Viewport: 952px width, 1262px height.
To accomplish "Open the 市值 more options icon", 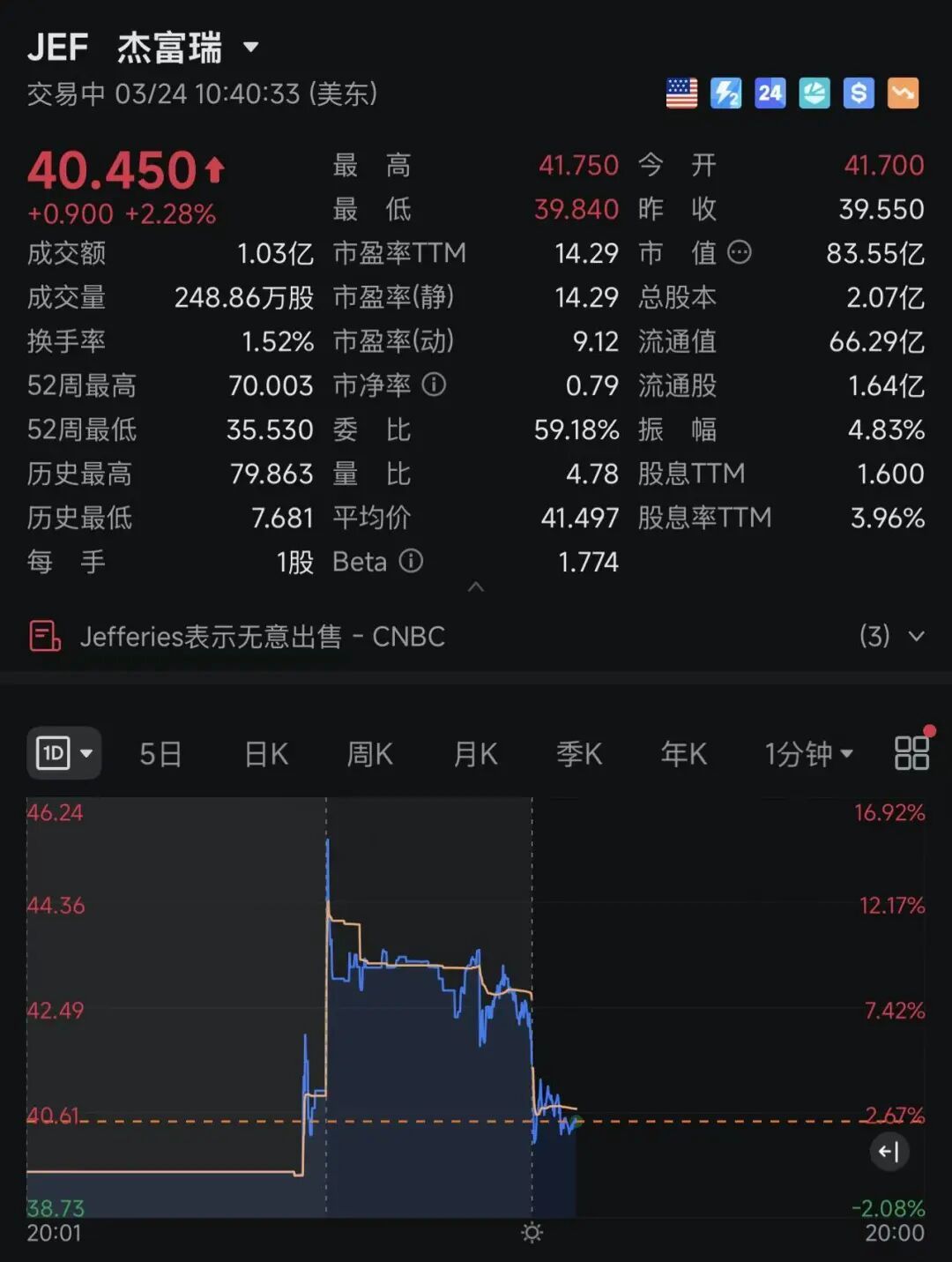I will (x=740, y=253).
